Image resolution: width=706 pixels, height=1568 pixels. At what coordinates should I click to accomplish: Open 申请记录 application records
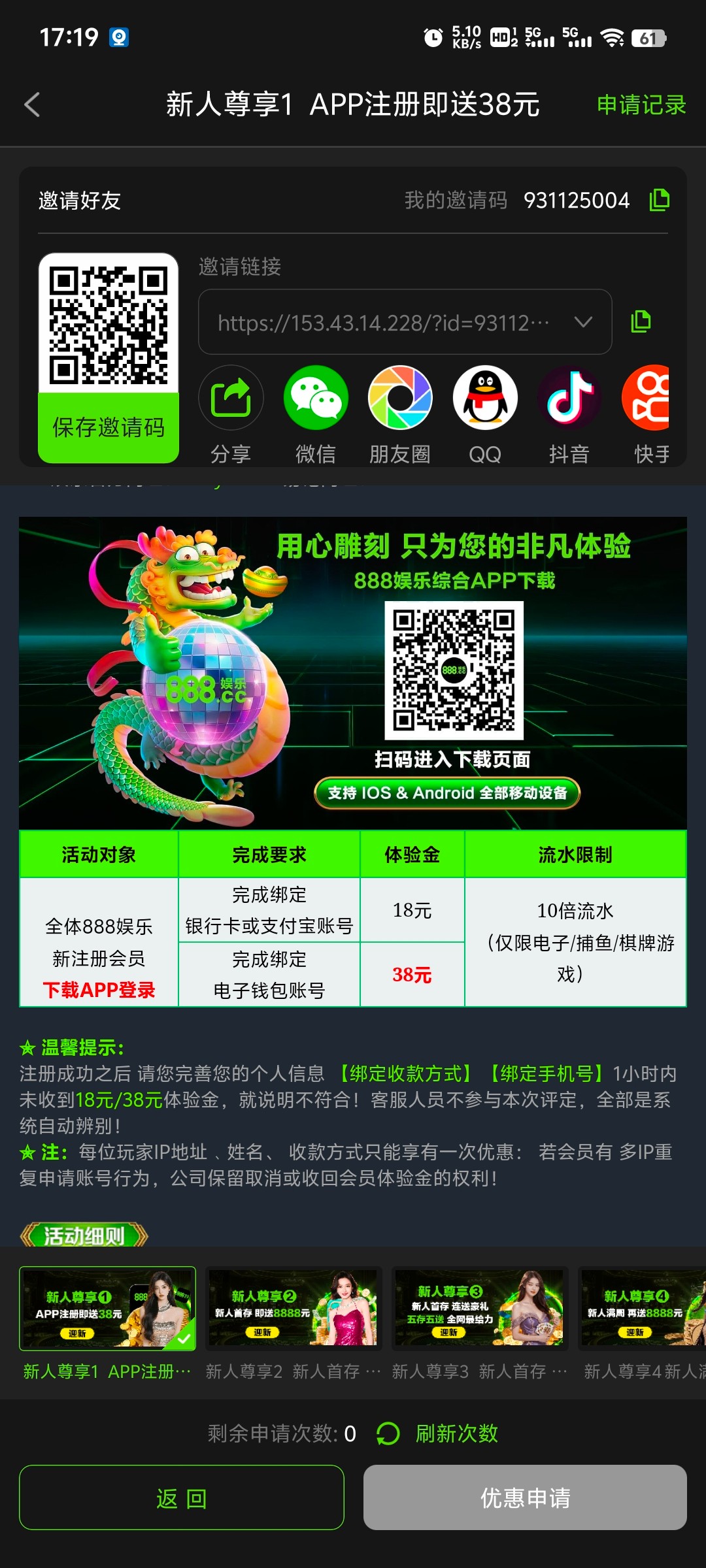[641, 105]
